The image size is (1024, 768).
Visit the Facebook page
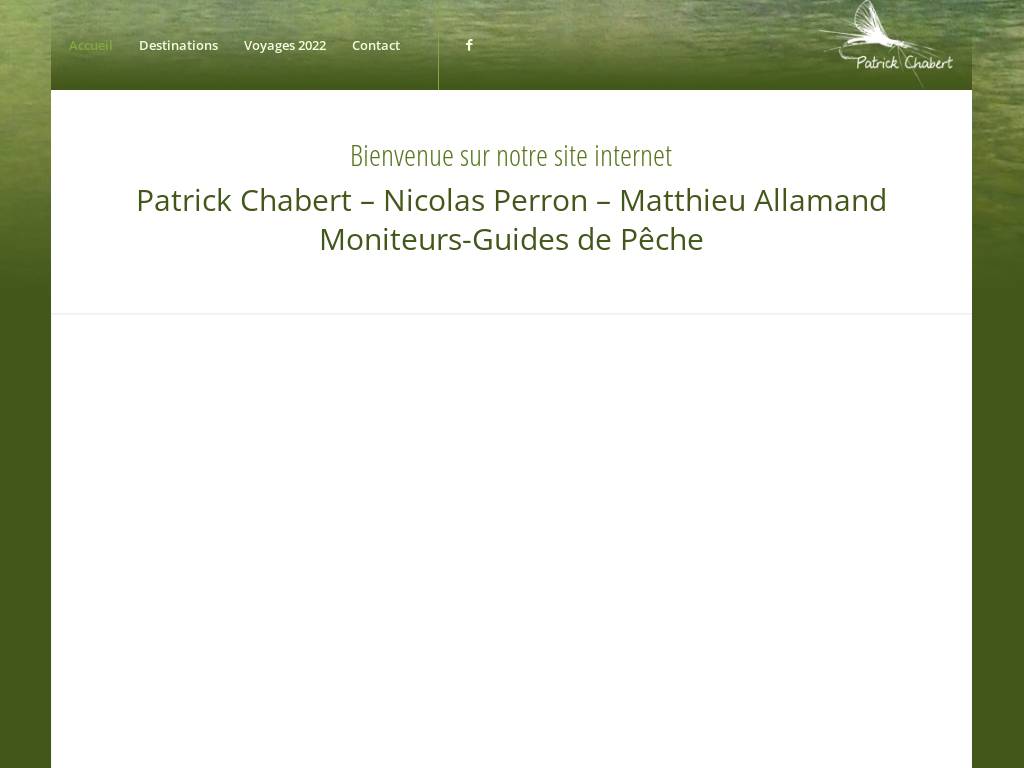469,45
